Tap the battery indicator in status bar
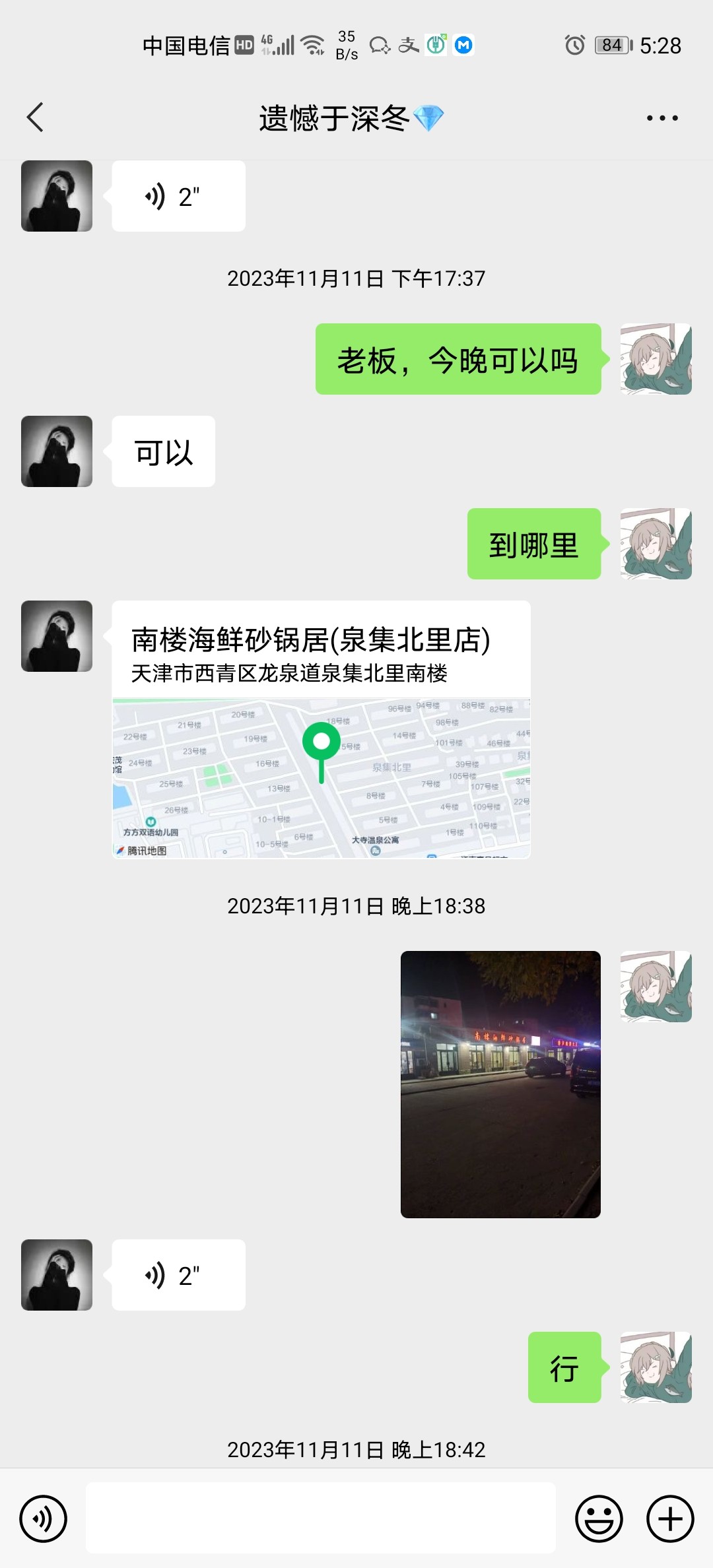This screenshot has height=1568, width=713. coord(611,44)
